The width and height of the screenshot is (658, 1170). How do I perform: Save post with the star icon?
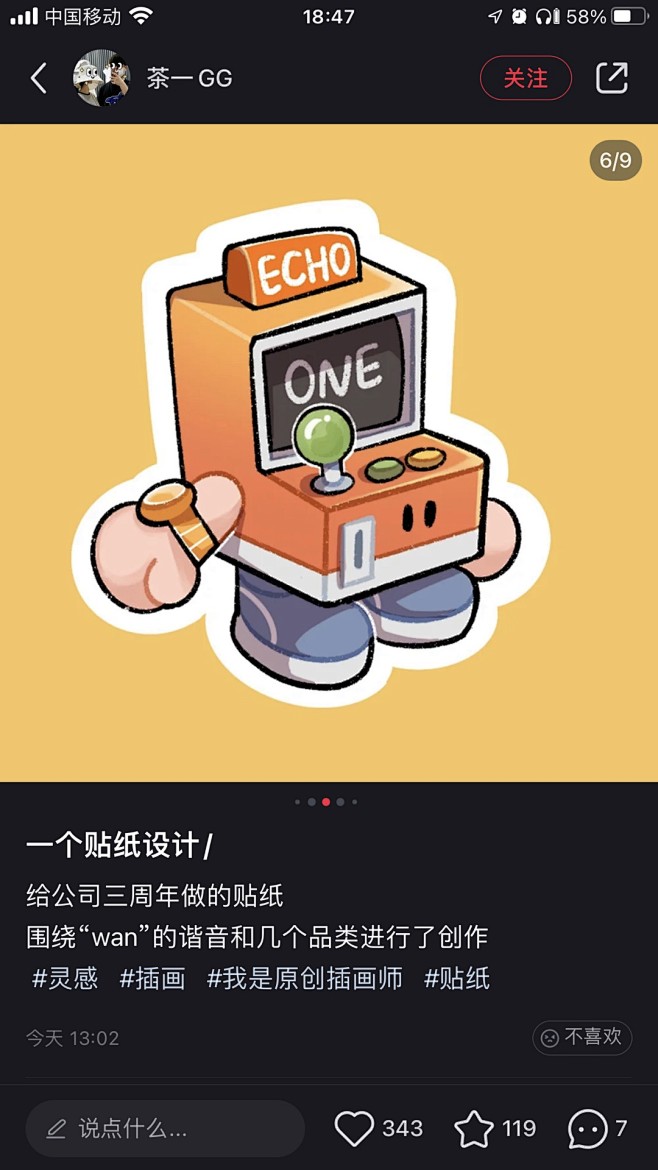474,1129
